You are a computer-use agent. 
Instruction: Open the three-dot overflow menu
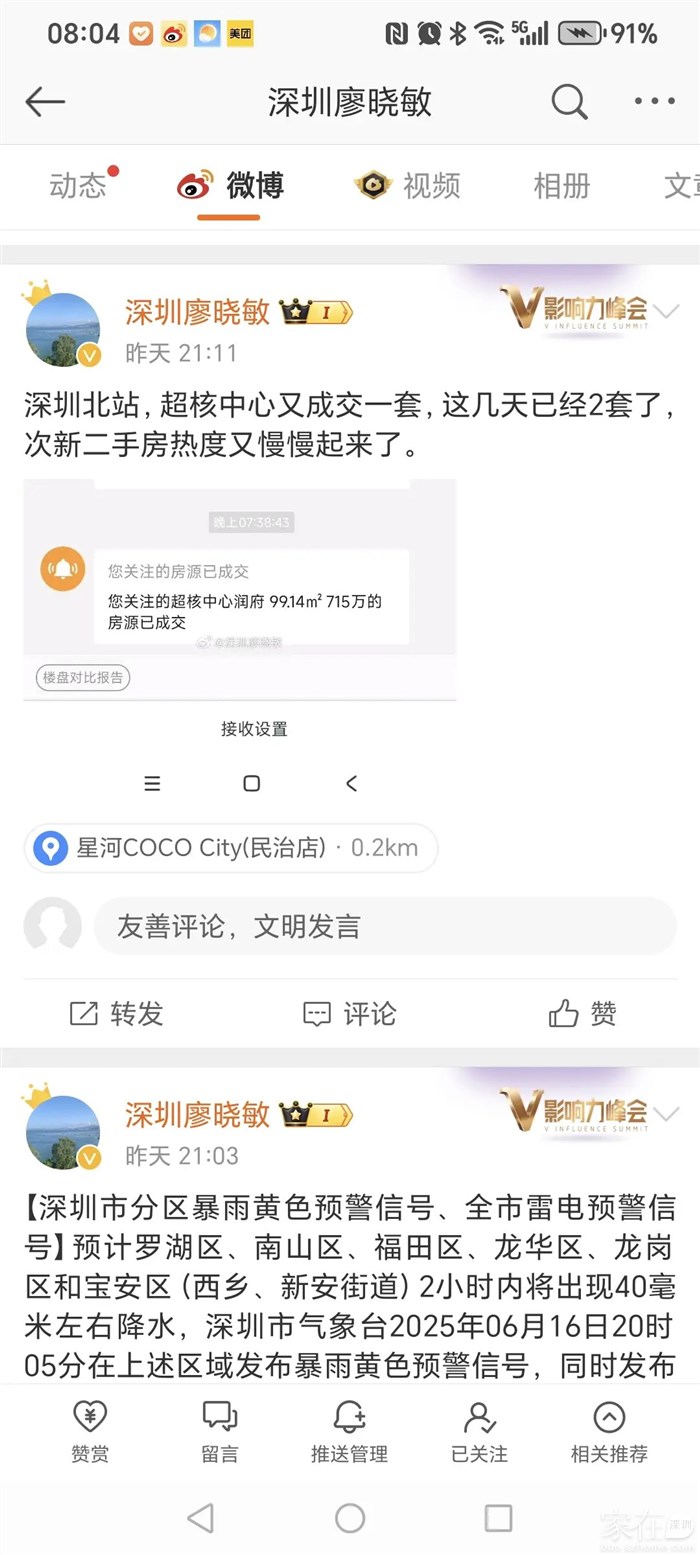[x=655, y=101]
